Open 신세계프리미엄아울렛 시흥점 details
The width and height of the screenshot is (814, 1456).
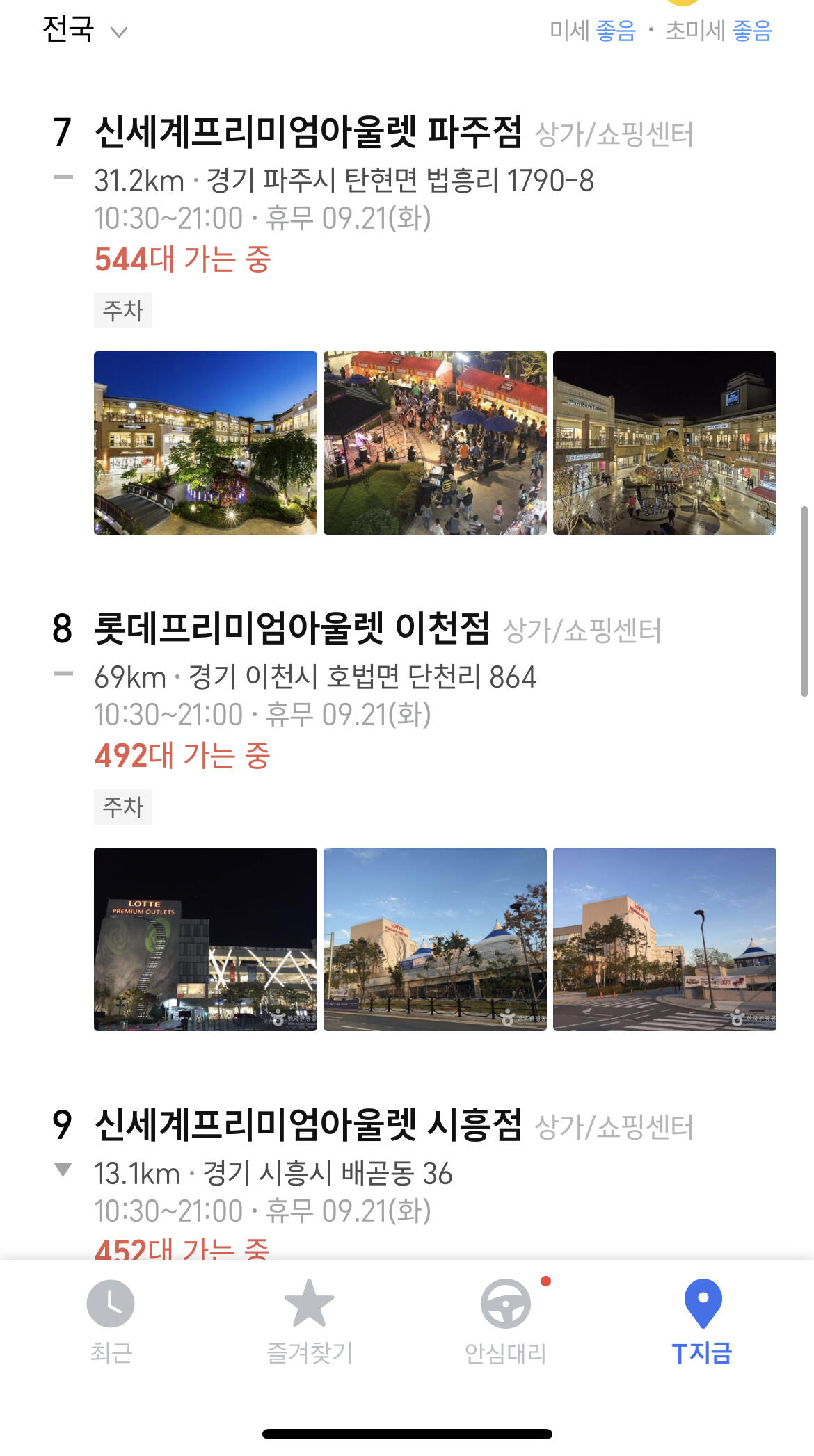click(308, 1125)
